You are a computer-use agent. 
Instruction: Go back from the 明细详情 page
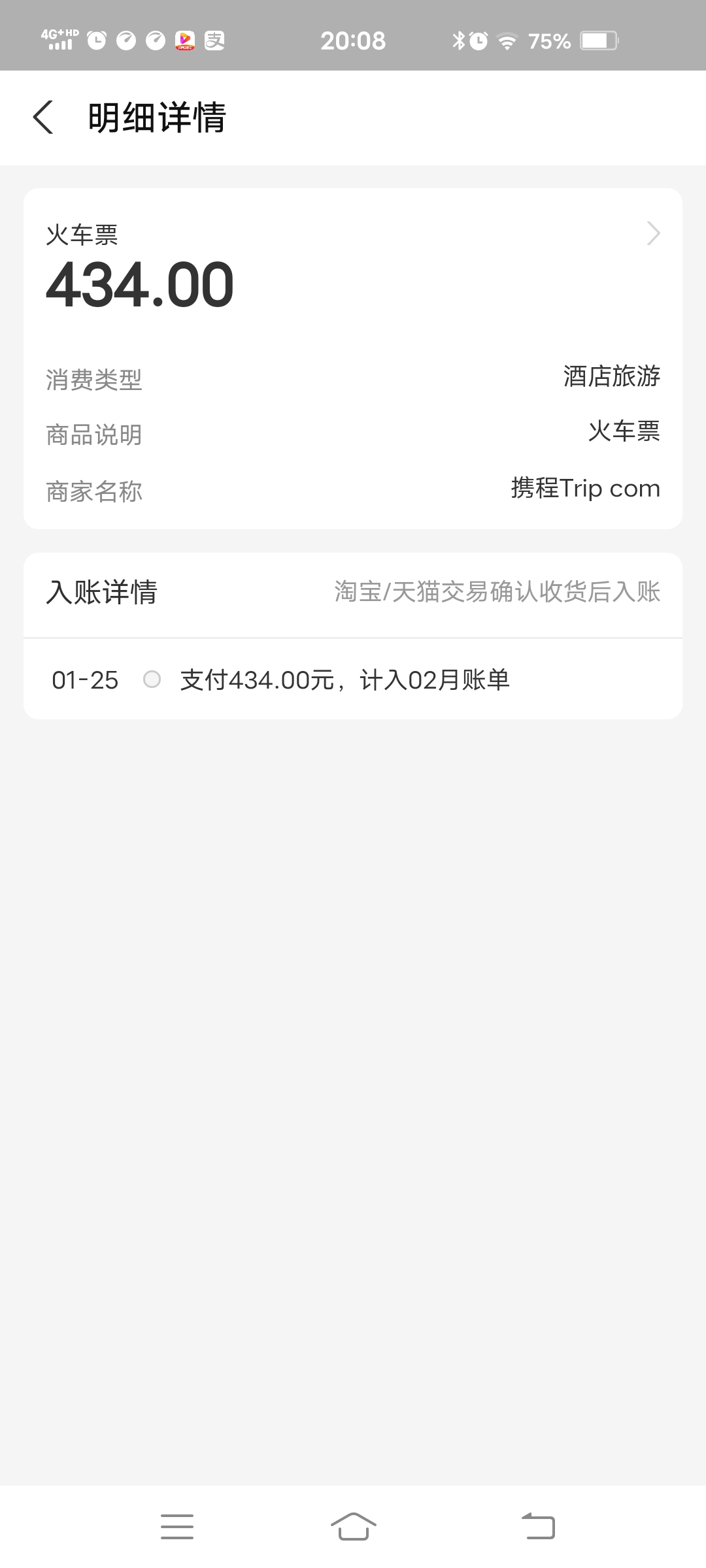coord(43,118)
